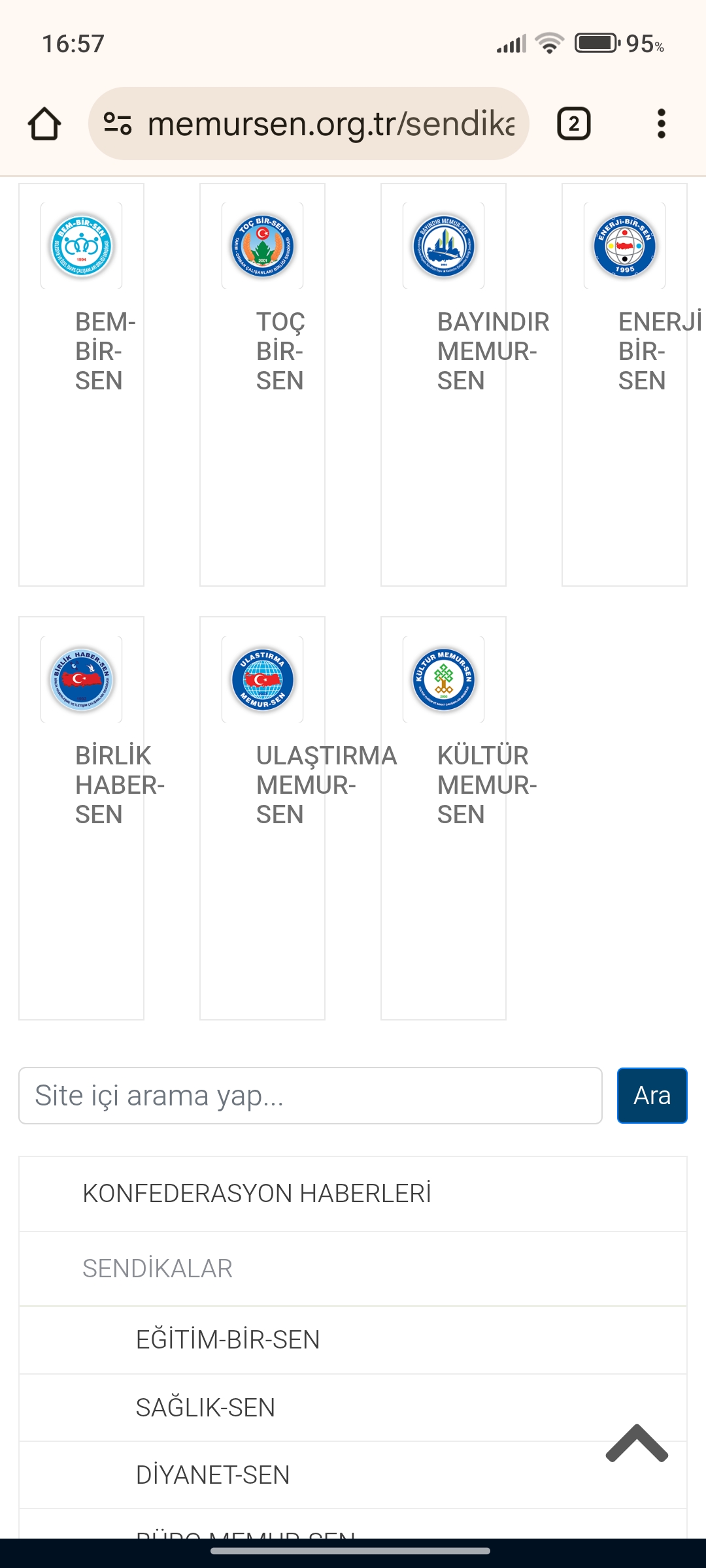Viewport: 706px width, 1568px height.
Task: Select the SENDİKALAR menu item
Action: pyautogui.click(x=353, y=1269)
